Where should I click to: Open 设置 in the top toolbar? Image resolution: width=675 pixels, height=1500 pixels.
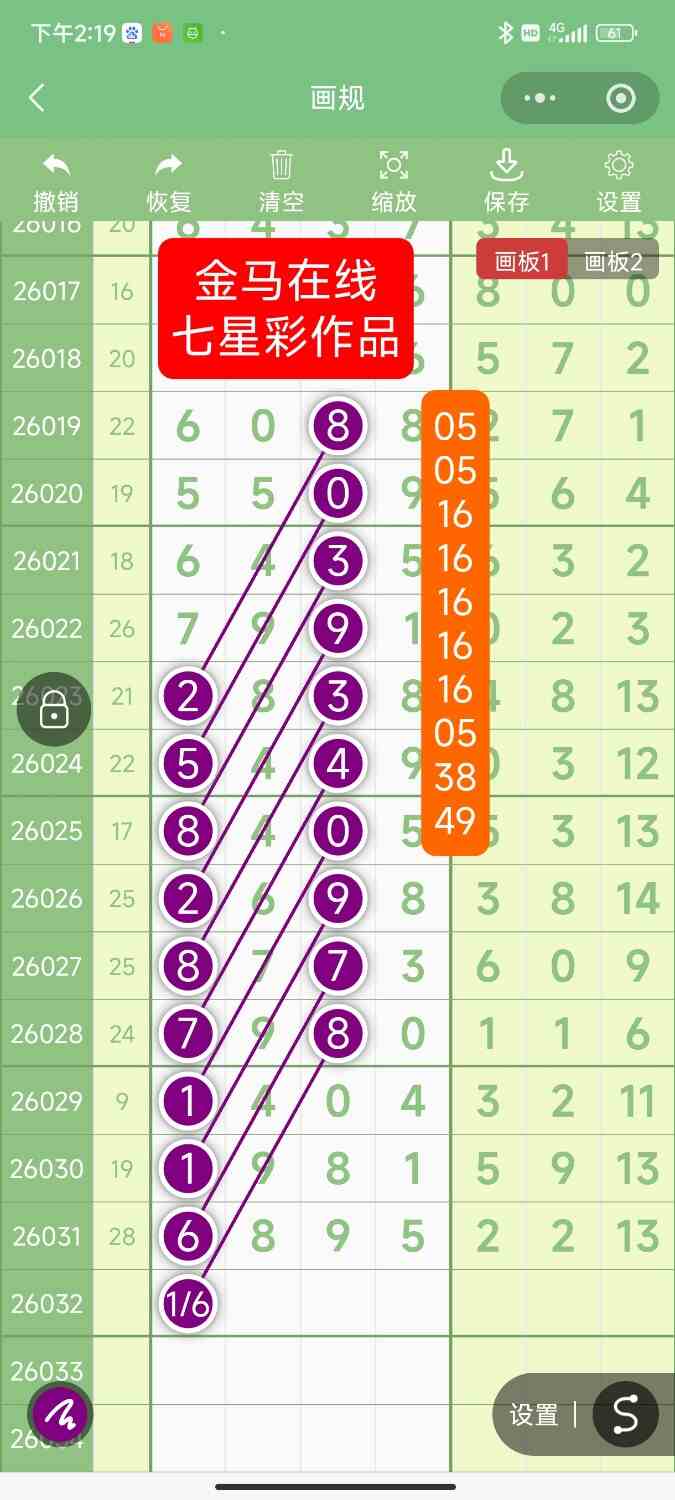(619, 182)
